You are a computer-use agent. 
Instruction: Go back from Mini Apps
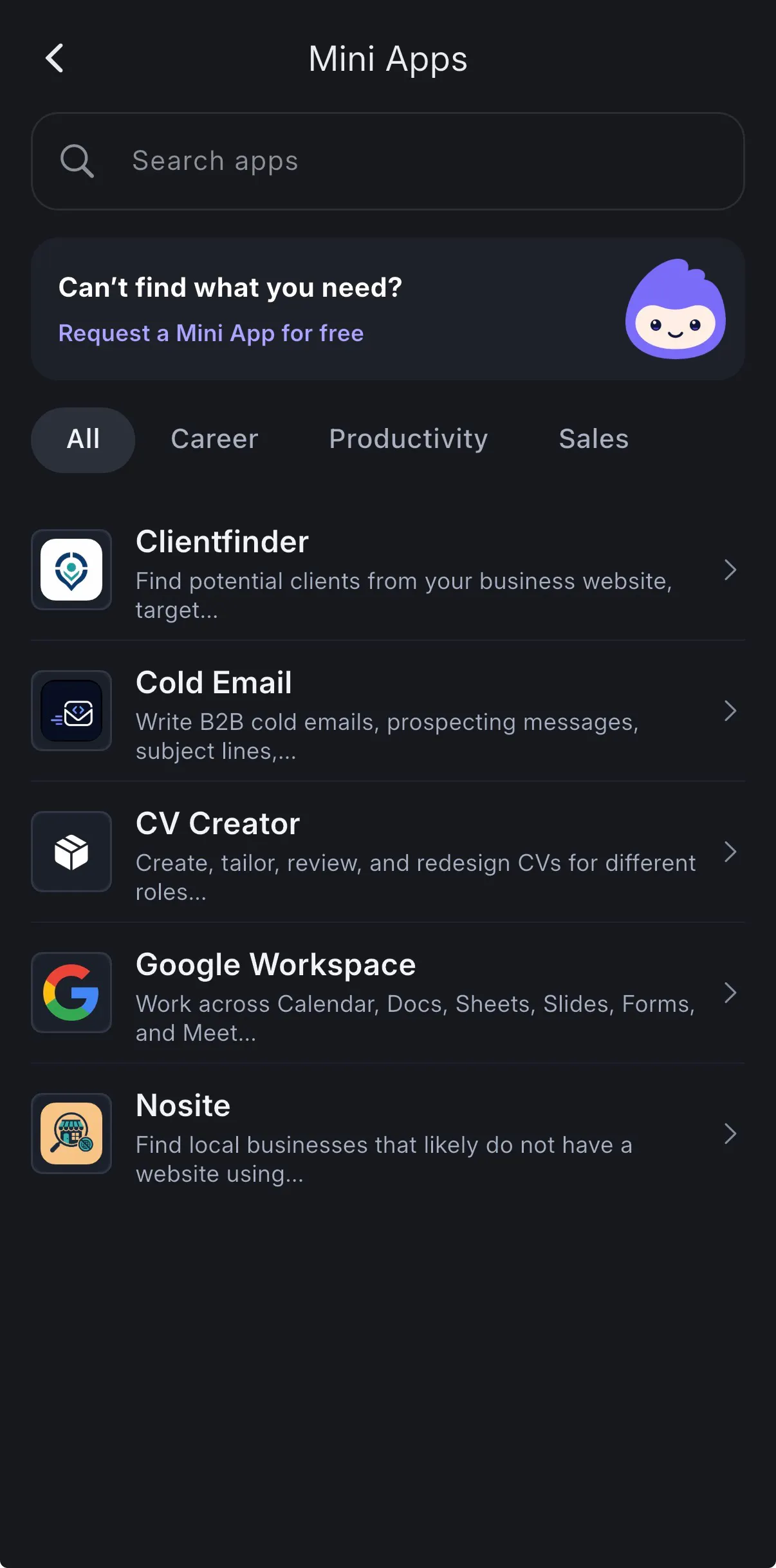(55, 59)
